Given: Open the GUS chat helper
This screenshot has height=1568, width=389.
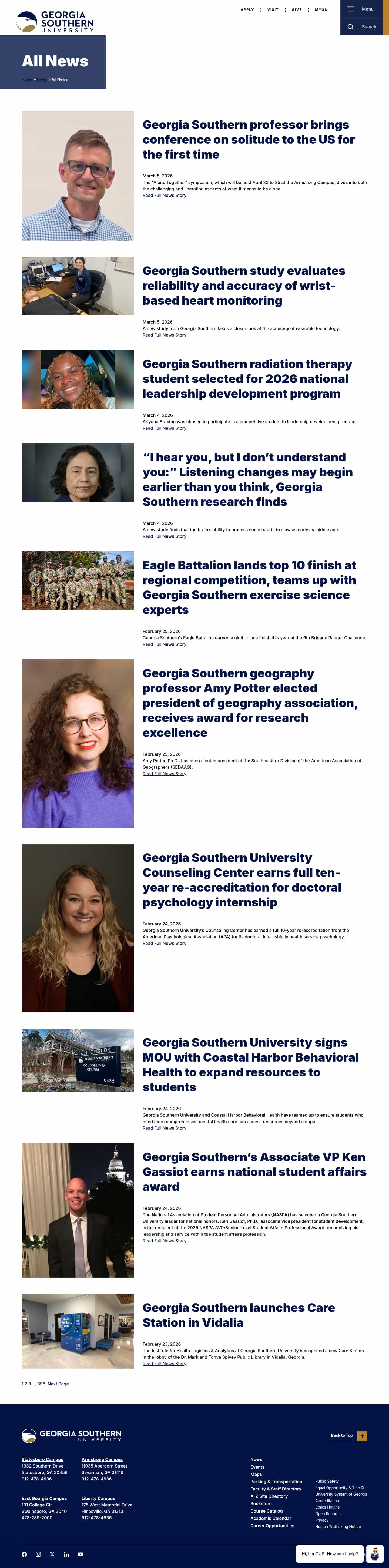Looking at the screenshot, I should coord(329,1553).
